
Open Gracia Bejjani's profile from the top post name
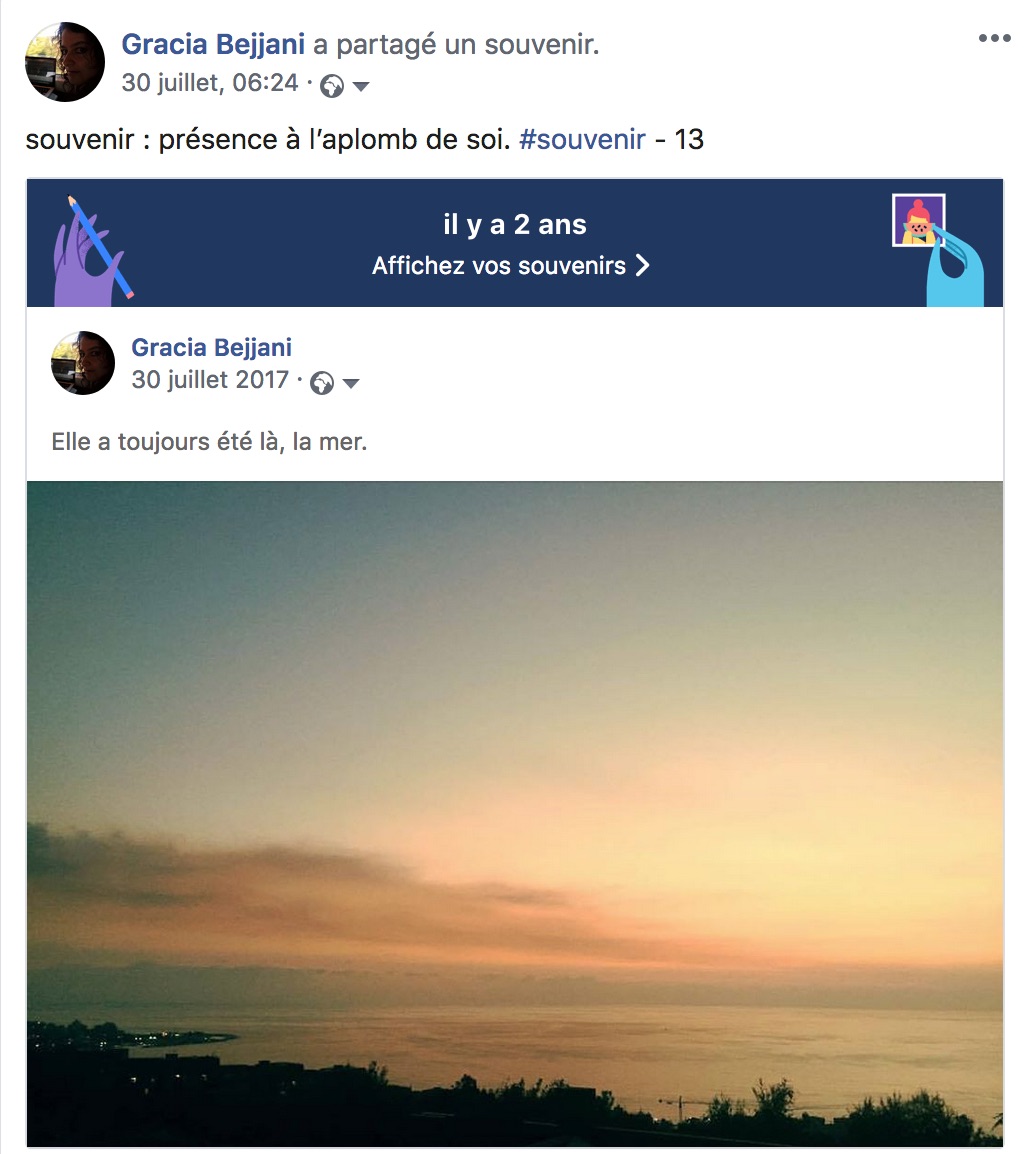pos(213,44)
